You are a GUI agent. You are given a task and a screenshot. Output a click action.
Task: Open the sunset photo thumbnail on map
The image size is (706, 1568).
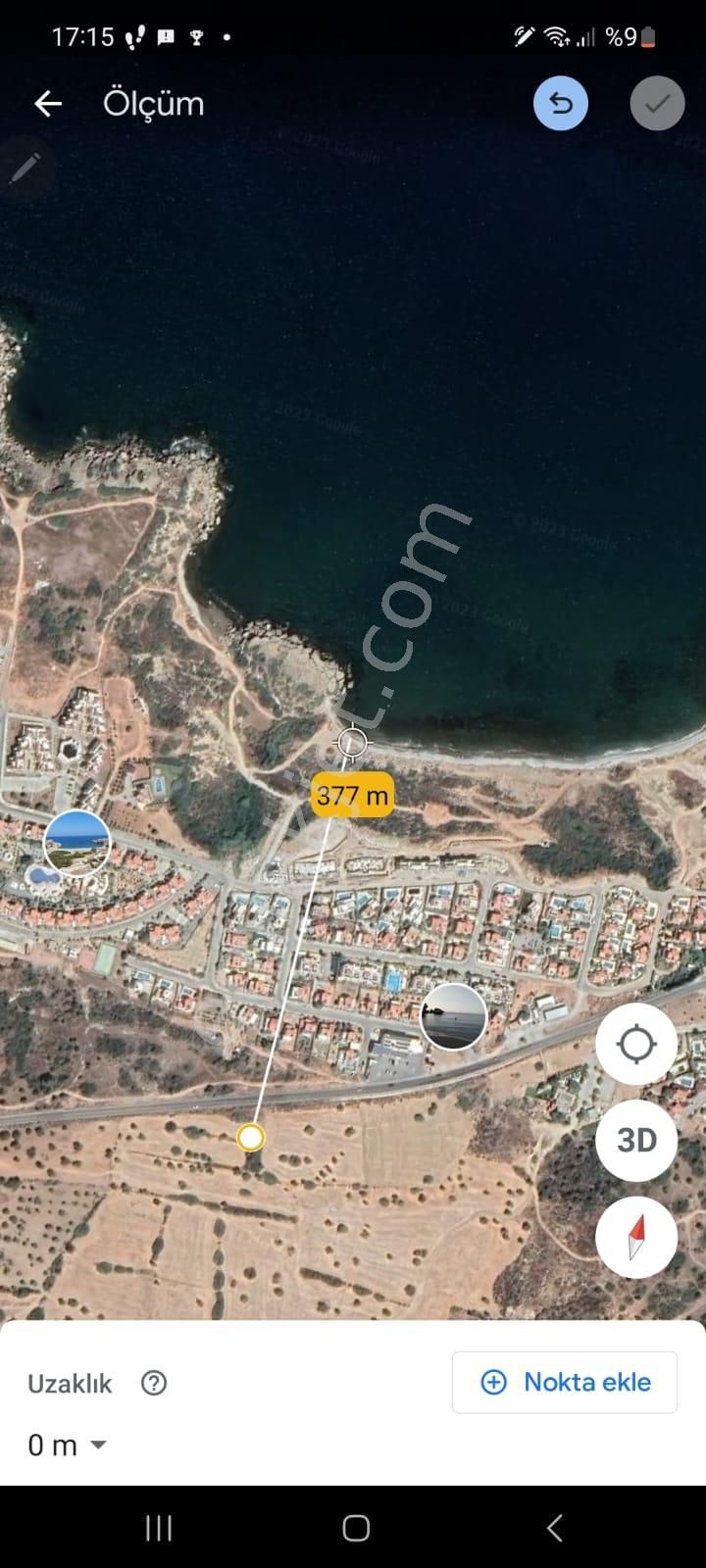pos(453,1017)
